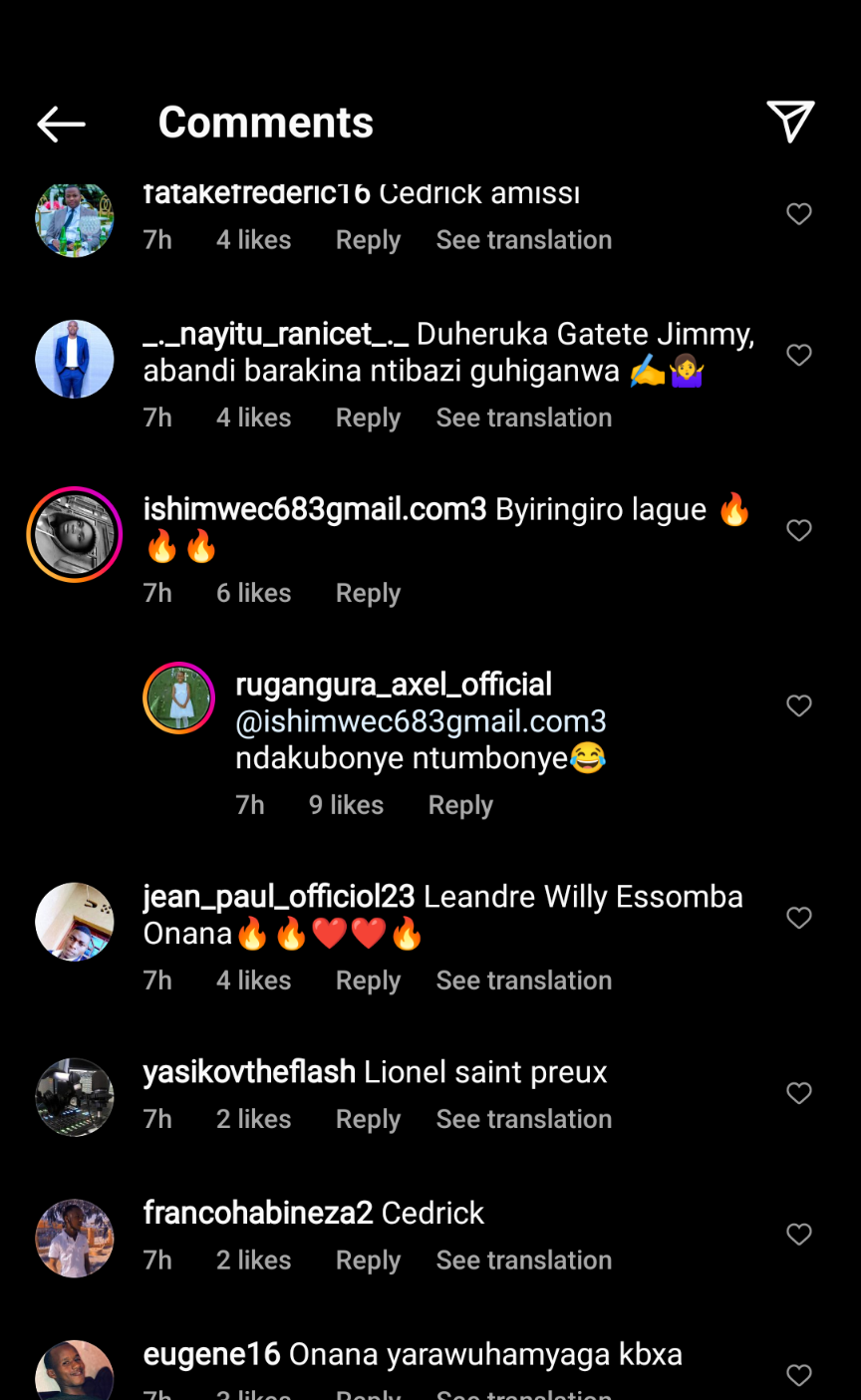Like rugangura_axel_official's reply
The image size is (861, 1400).
pyautogui.click(x=799, y=705)
